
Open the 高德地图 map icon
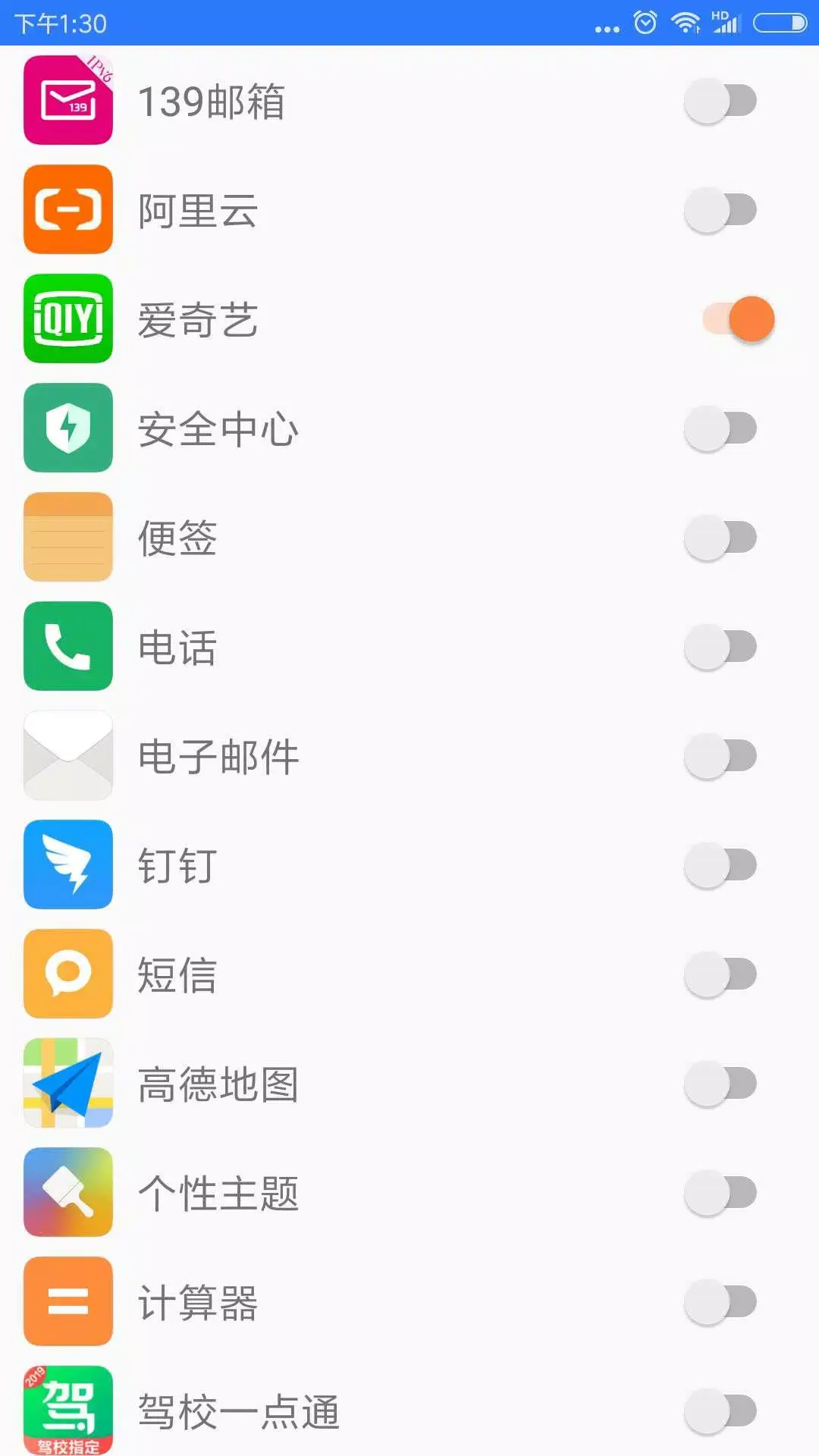point(67,1084)
